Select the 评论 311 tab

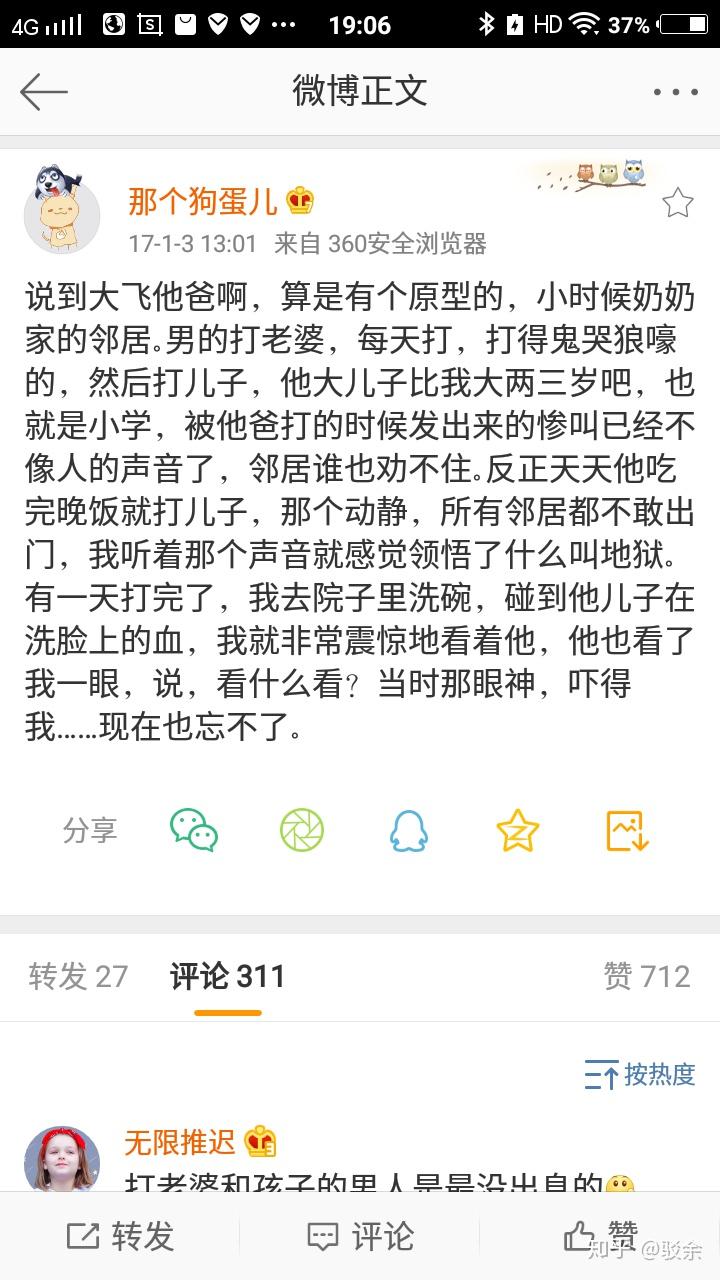228,976
